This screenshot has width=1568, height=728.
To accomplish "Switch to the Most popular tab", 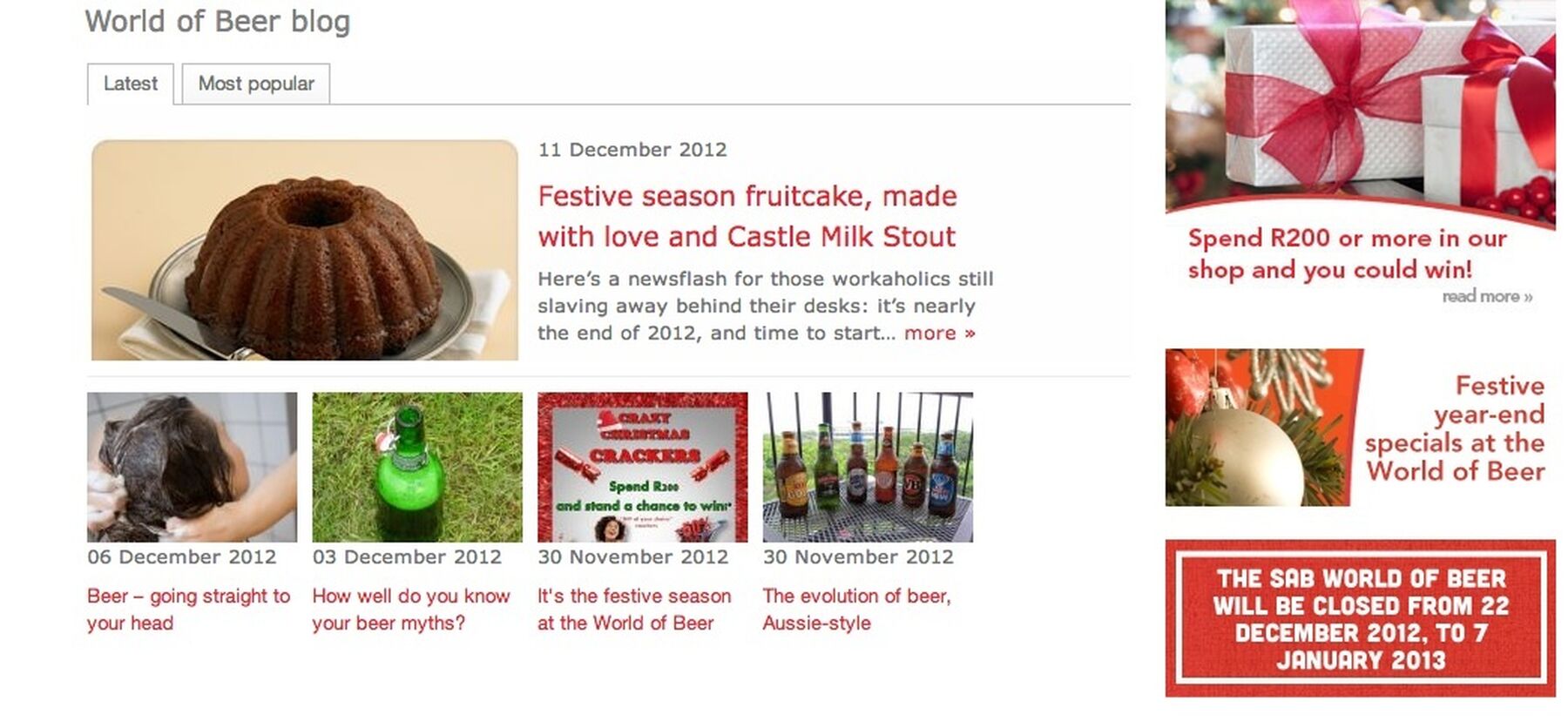I will pos(255,84).
